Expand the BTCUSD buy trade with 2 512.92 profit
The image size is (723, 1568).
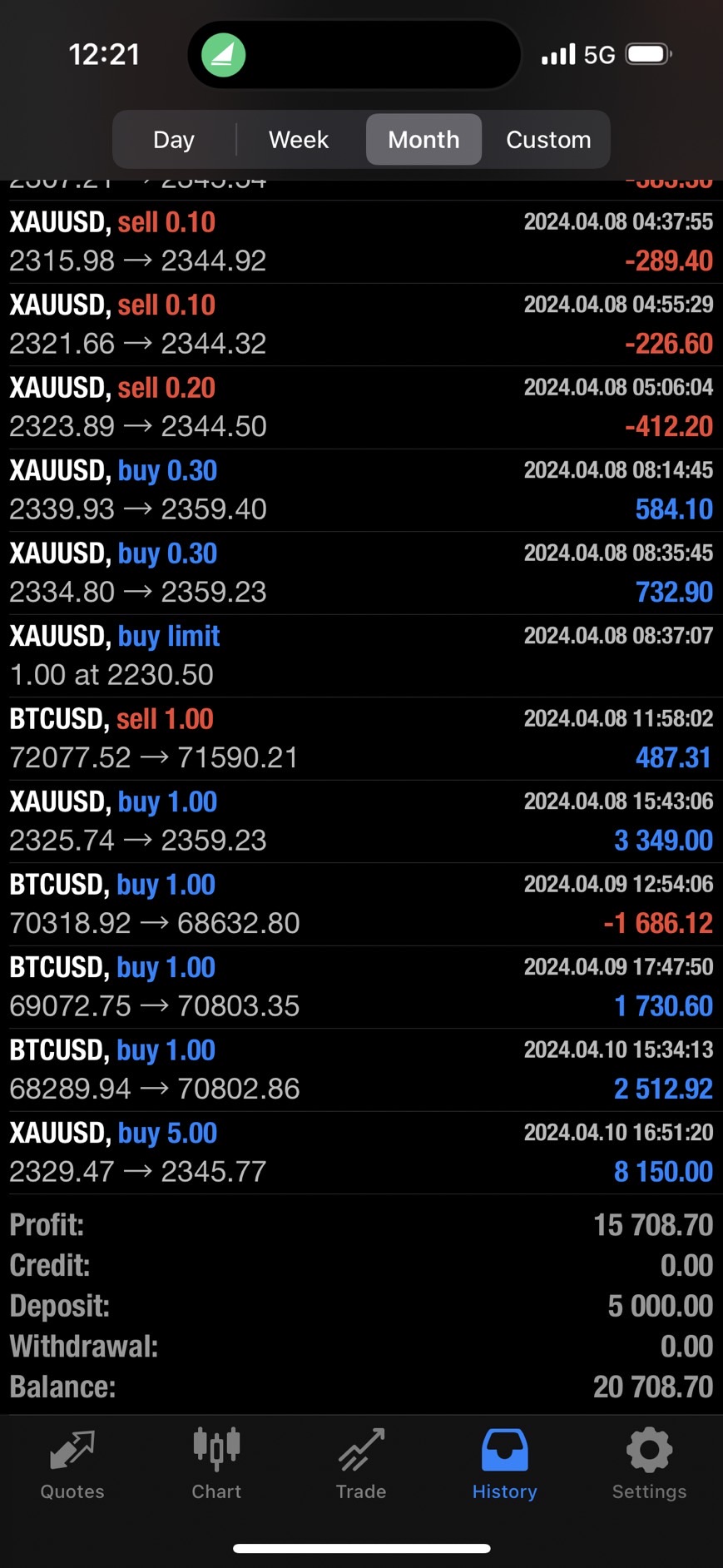click(361, 1069)
